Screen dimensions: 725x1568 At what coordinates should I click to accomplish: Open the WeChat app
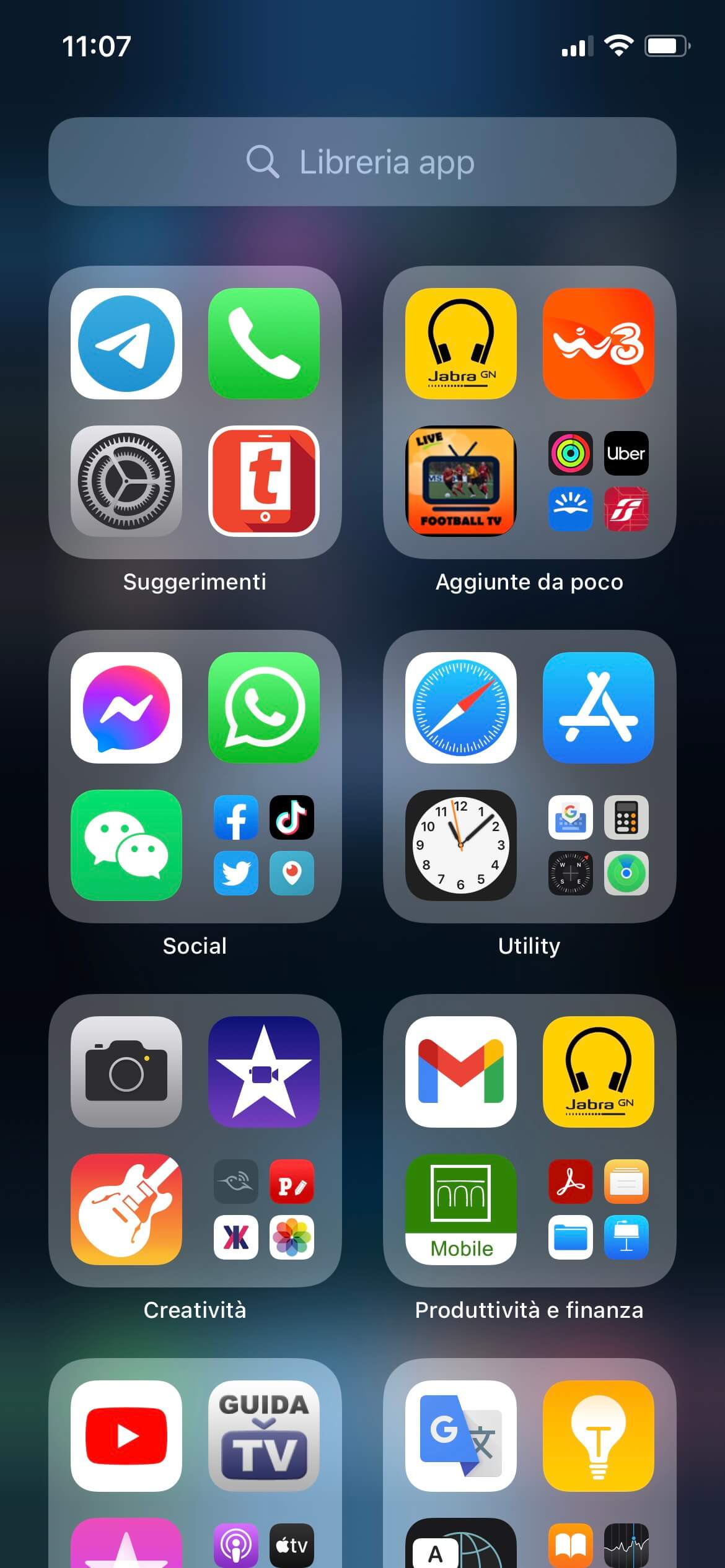point(126,845)
